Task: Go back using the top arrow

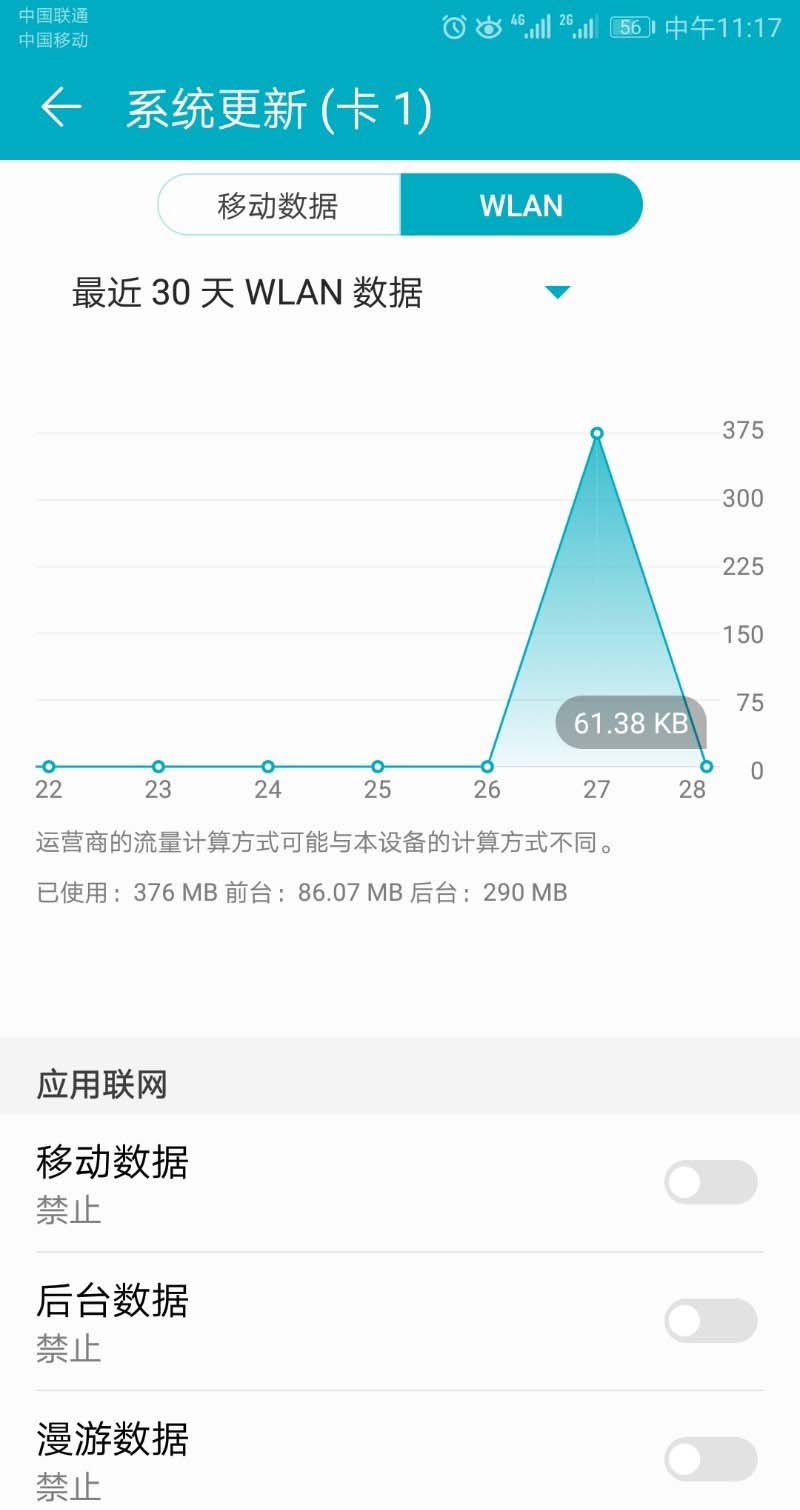Action: pyautogui.click(x=60, y=107)
